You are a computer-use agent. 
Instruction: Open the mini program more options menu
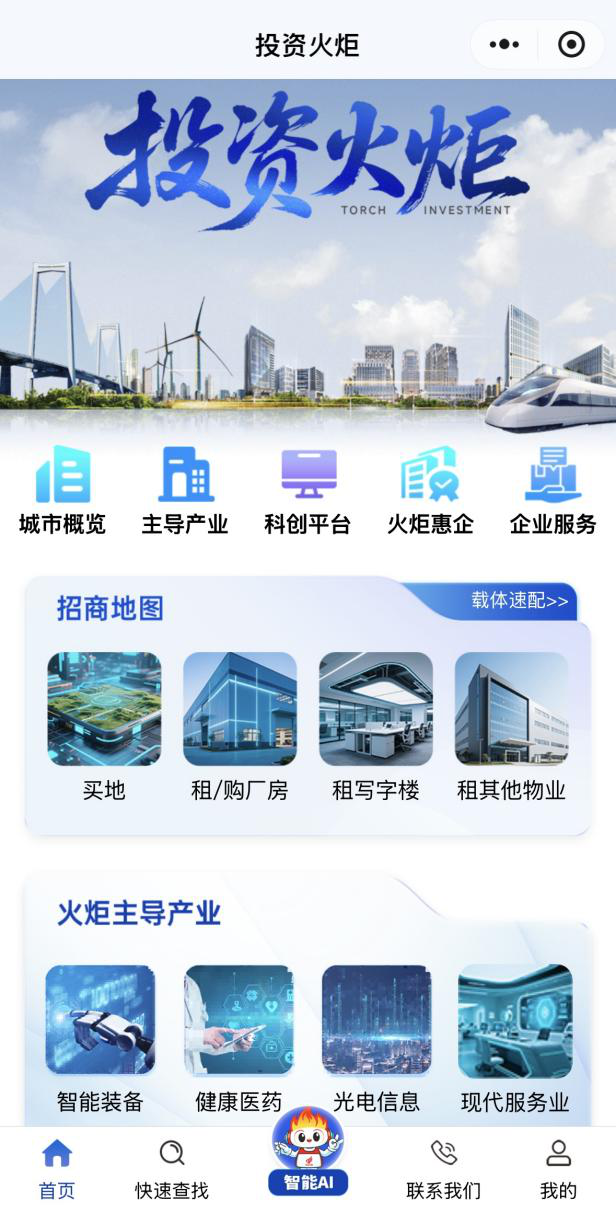[x=504, y=44]
